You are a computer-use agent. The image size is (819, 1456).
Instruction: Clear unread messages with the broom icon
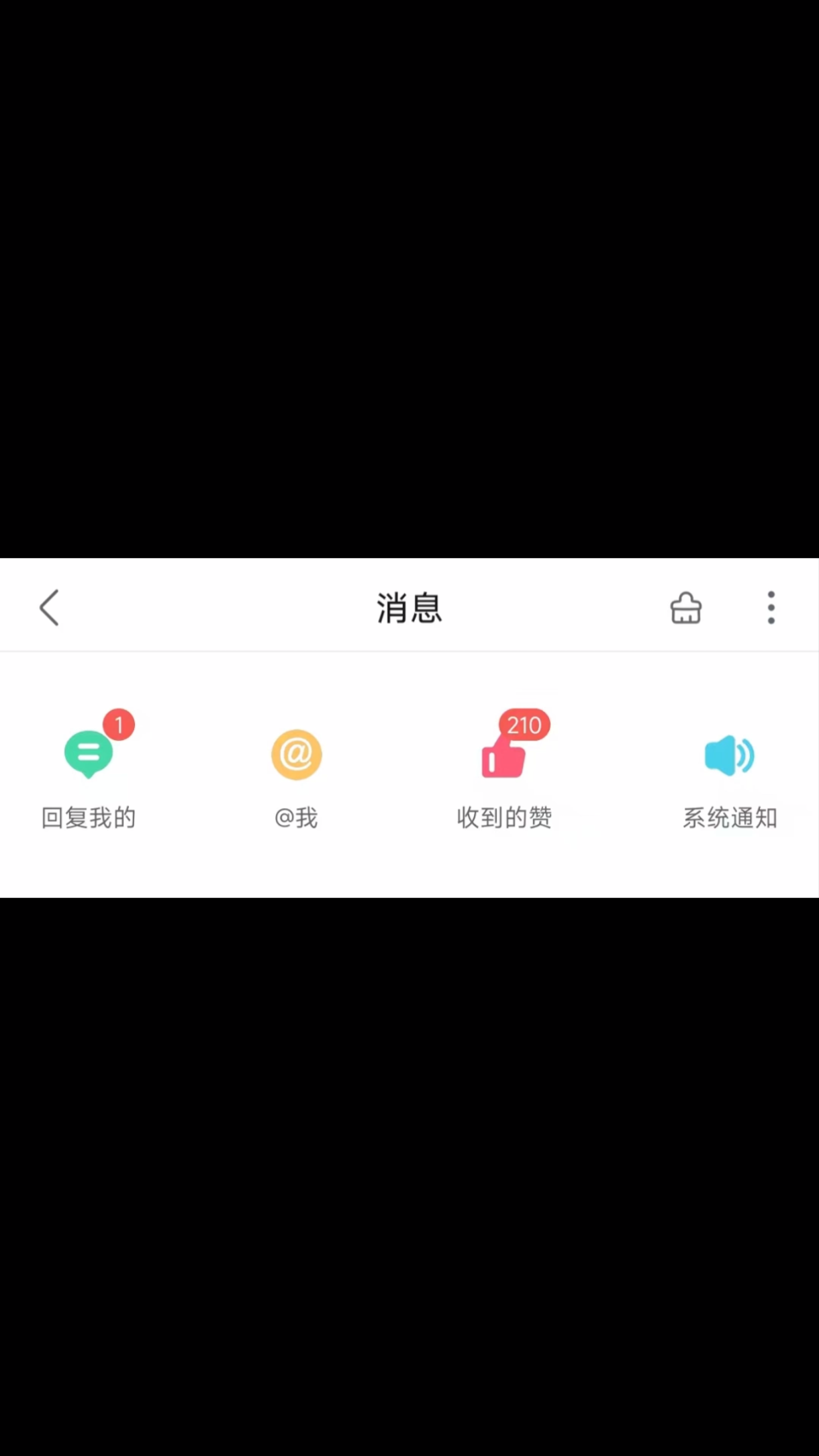point(685,608)
